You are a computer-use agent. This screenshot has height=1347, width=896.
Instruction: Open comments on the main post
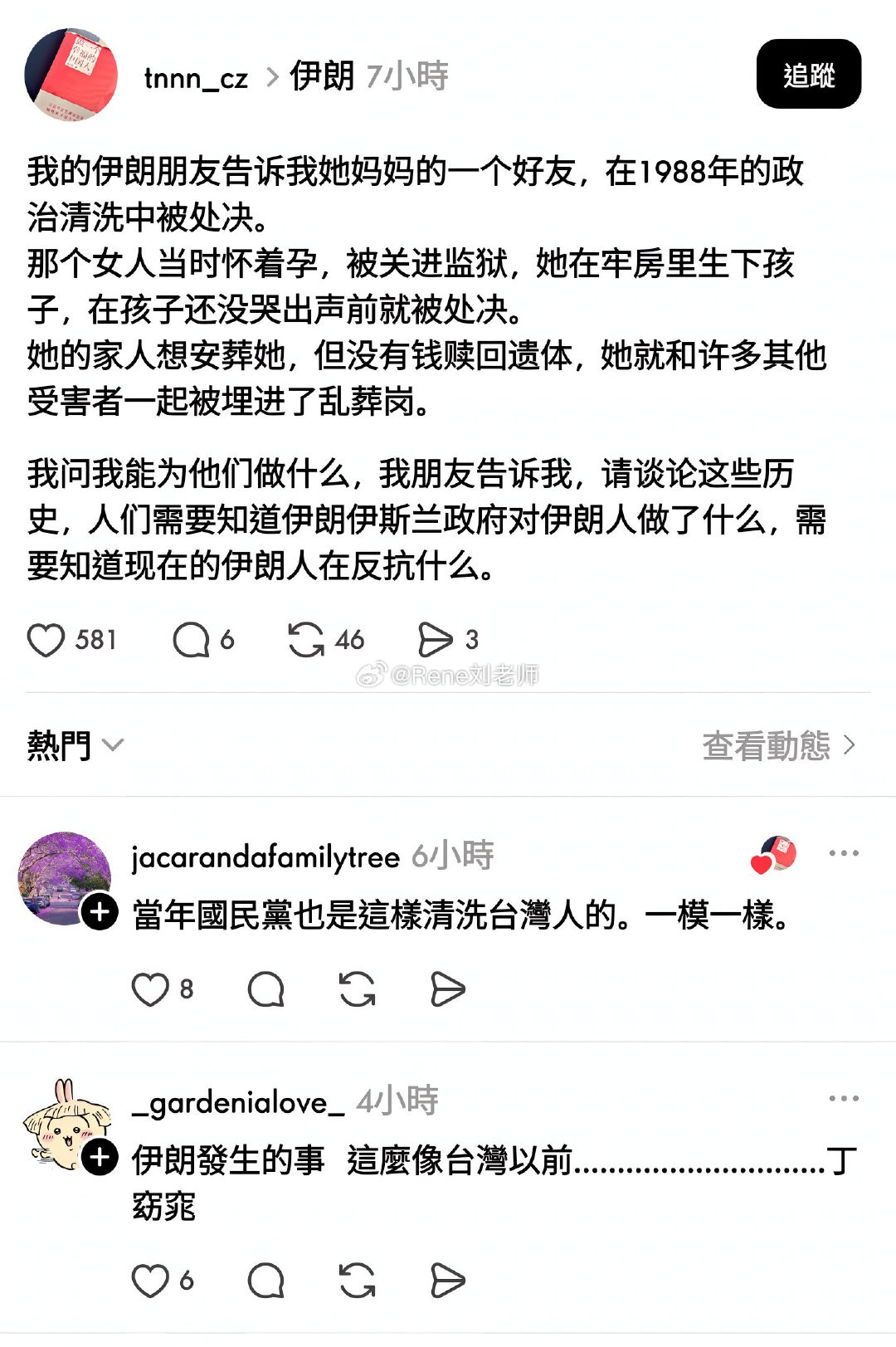coord(191,640)
